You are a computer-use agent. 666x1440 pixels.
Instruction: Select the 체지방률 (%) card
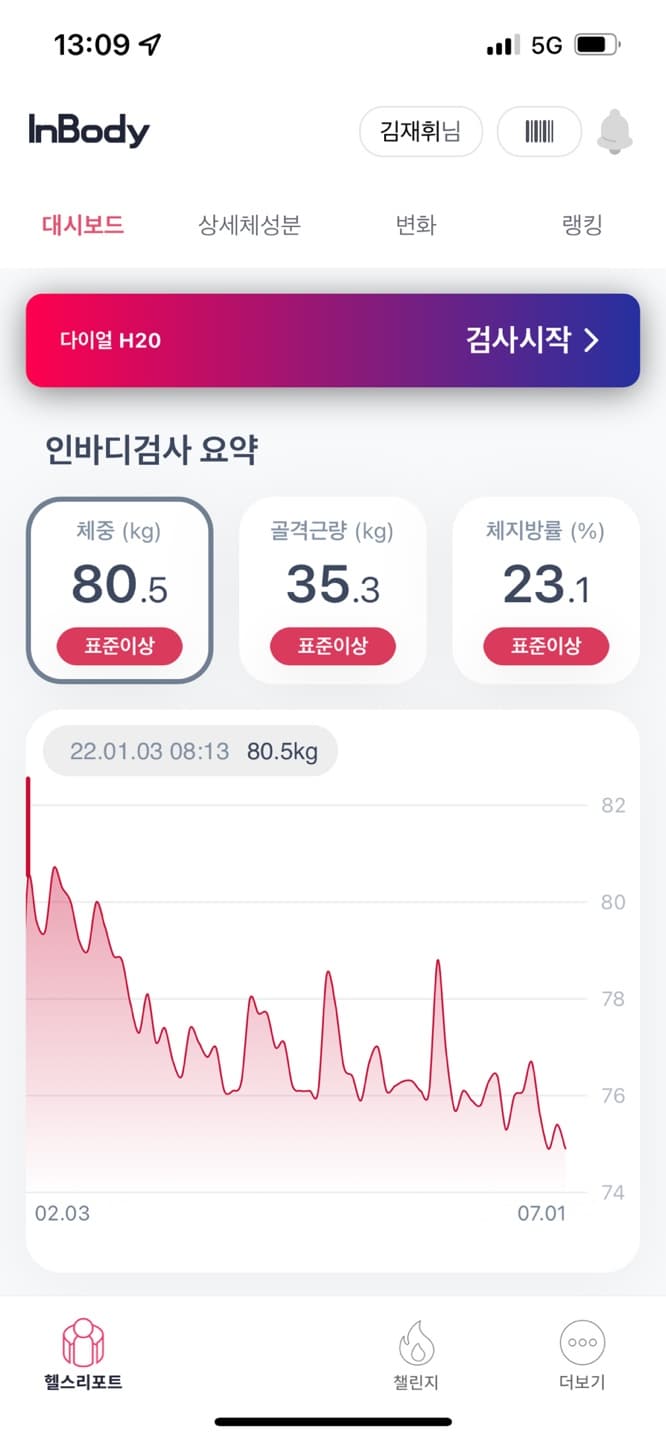[x=546, y=590]
